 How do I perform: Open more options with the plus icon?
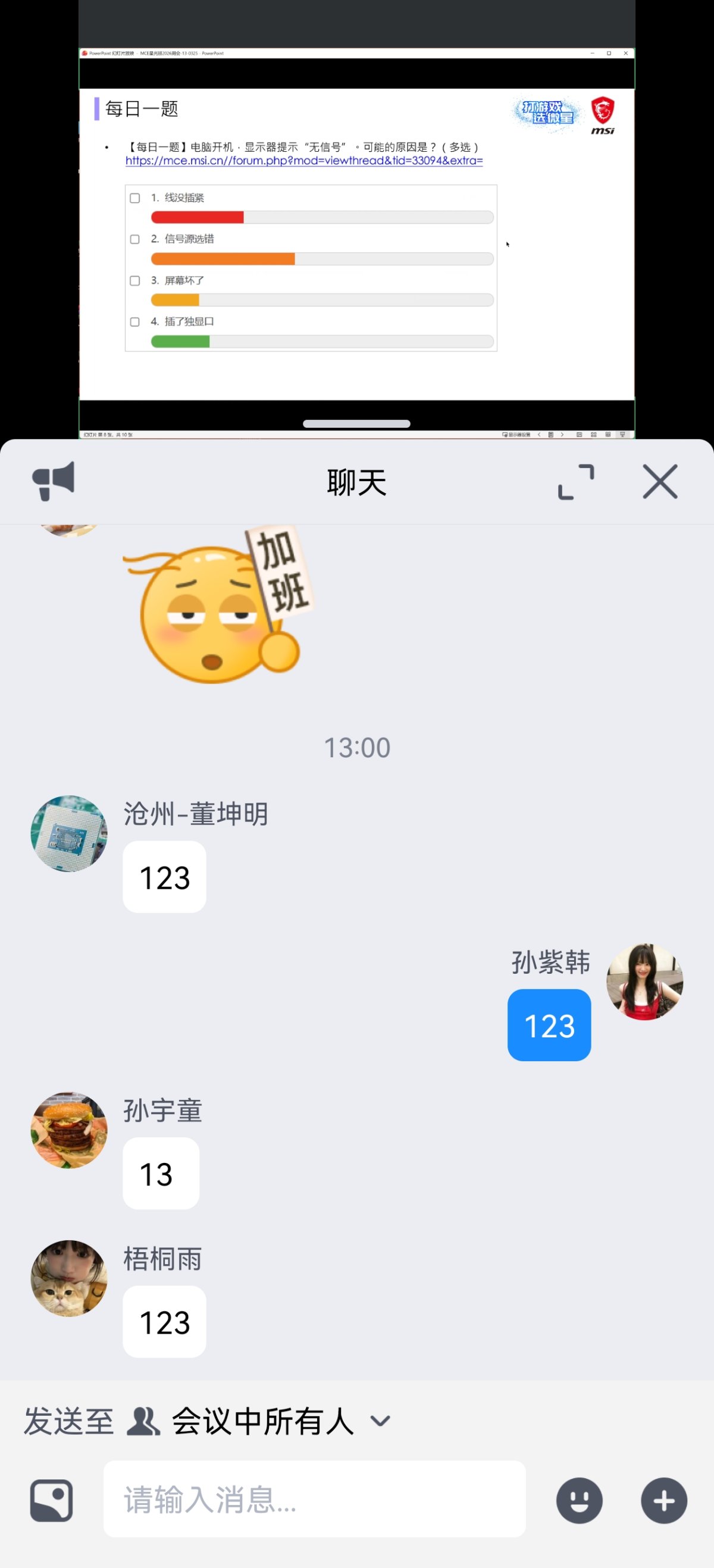pos(663,1499)
